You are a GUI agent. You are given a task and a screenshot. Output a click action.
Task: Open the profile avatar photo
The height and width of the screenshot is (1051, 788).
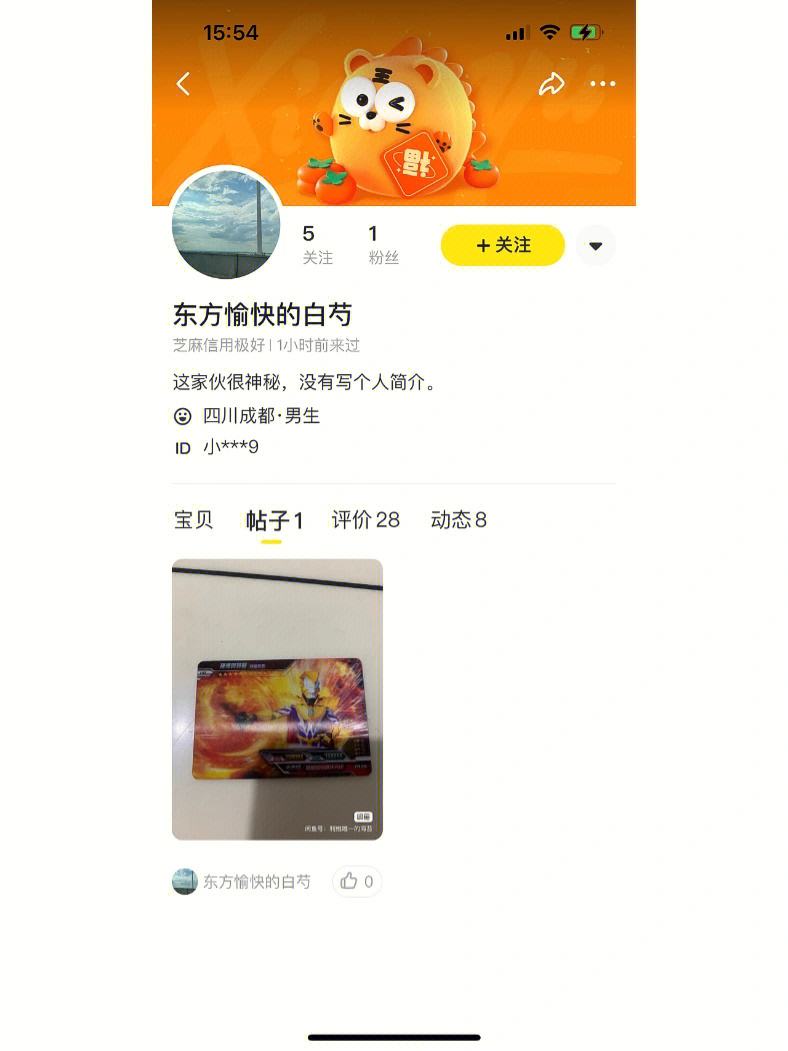point(226,224)
